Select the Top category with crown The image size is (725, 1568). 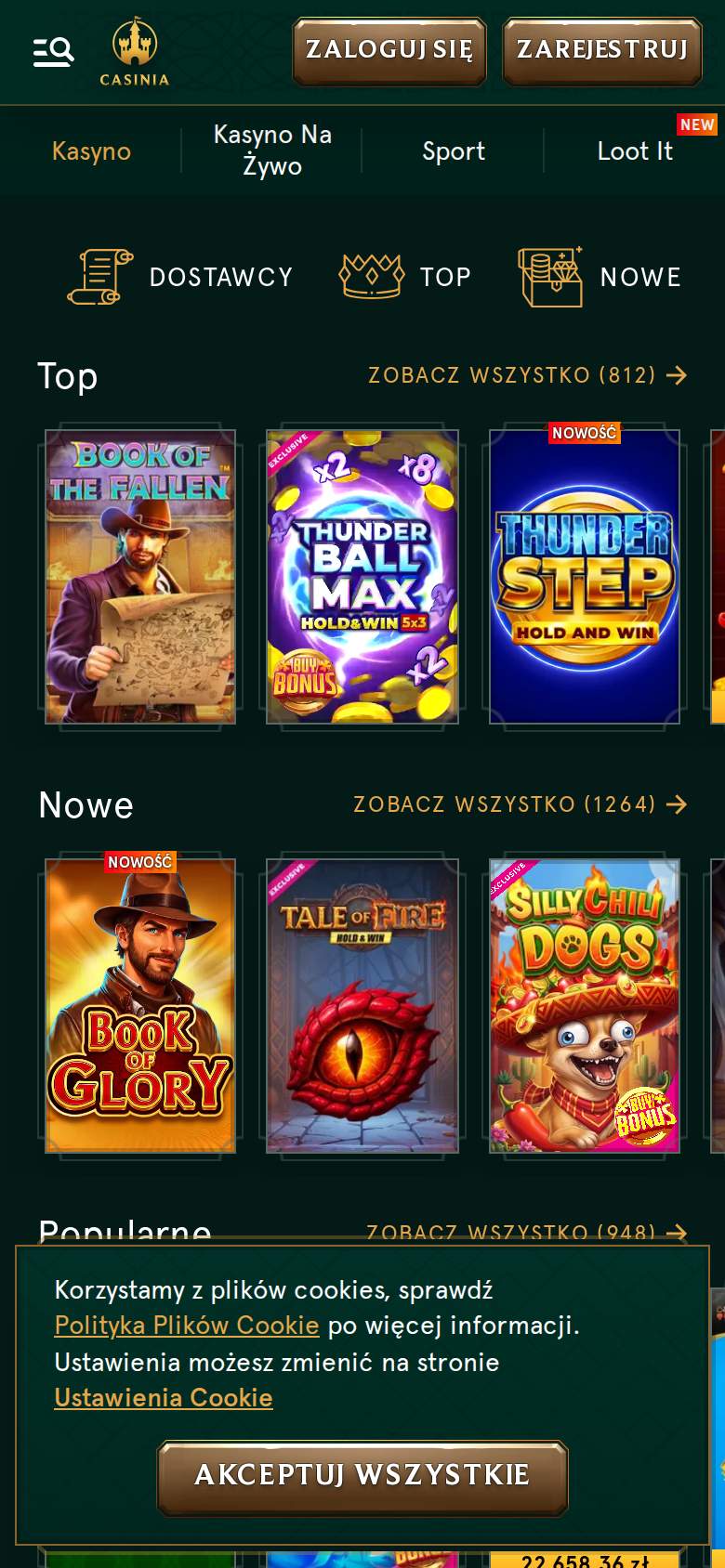405,277
